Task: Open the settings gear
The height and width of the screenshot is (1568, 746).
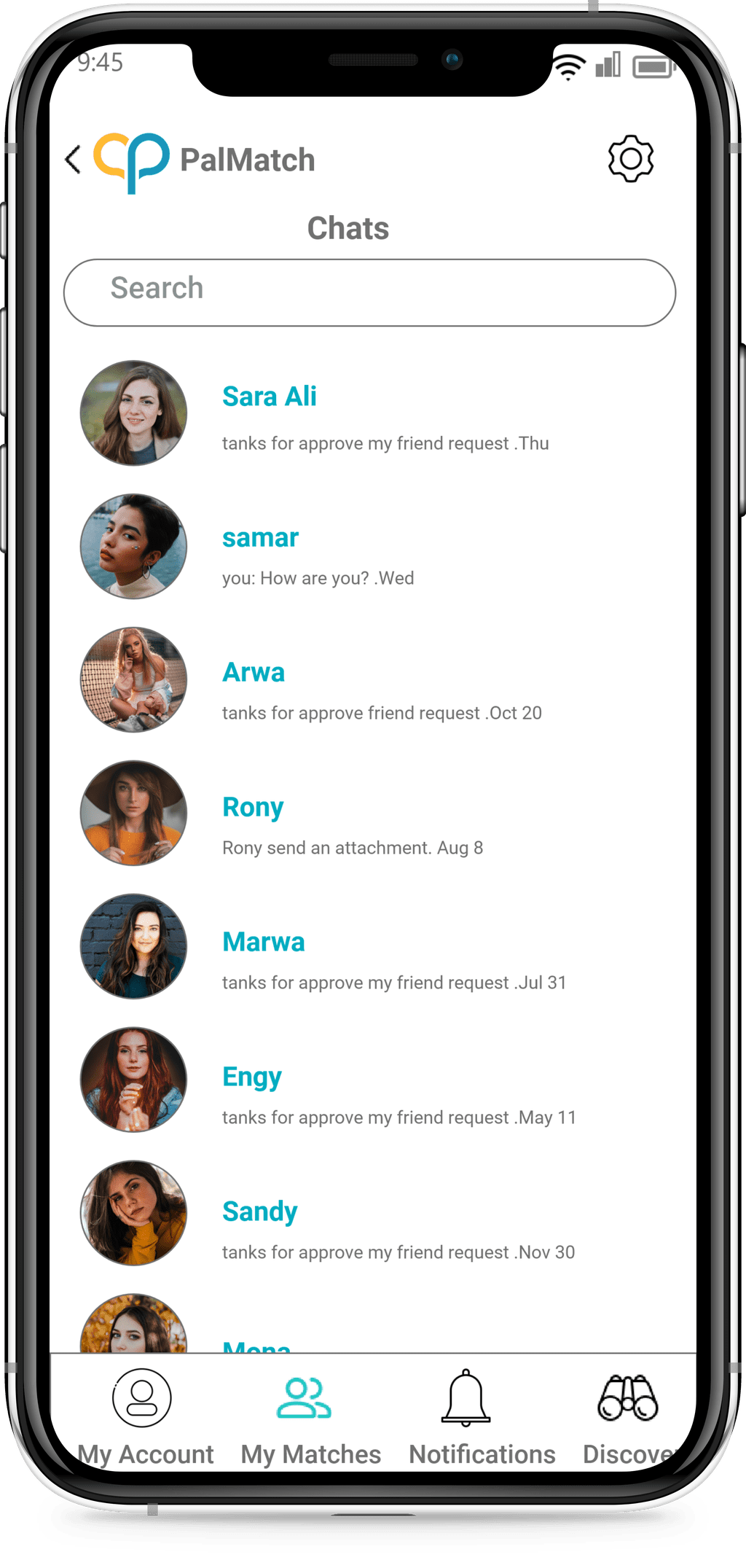Action: [631, 158]
